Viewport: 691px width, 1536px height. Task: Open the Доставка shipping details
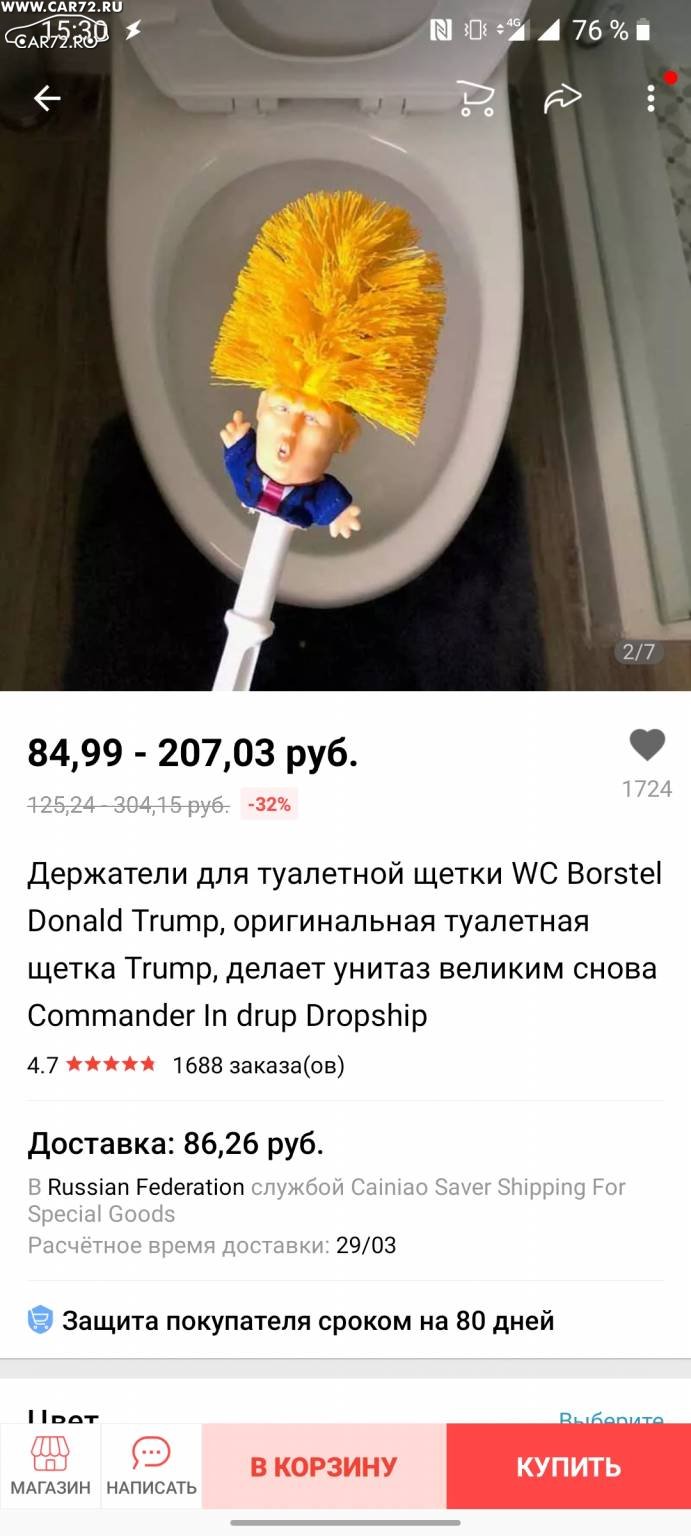[345, 1192]
